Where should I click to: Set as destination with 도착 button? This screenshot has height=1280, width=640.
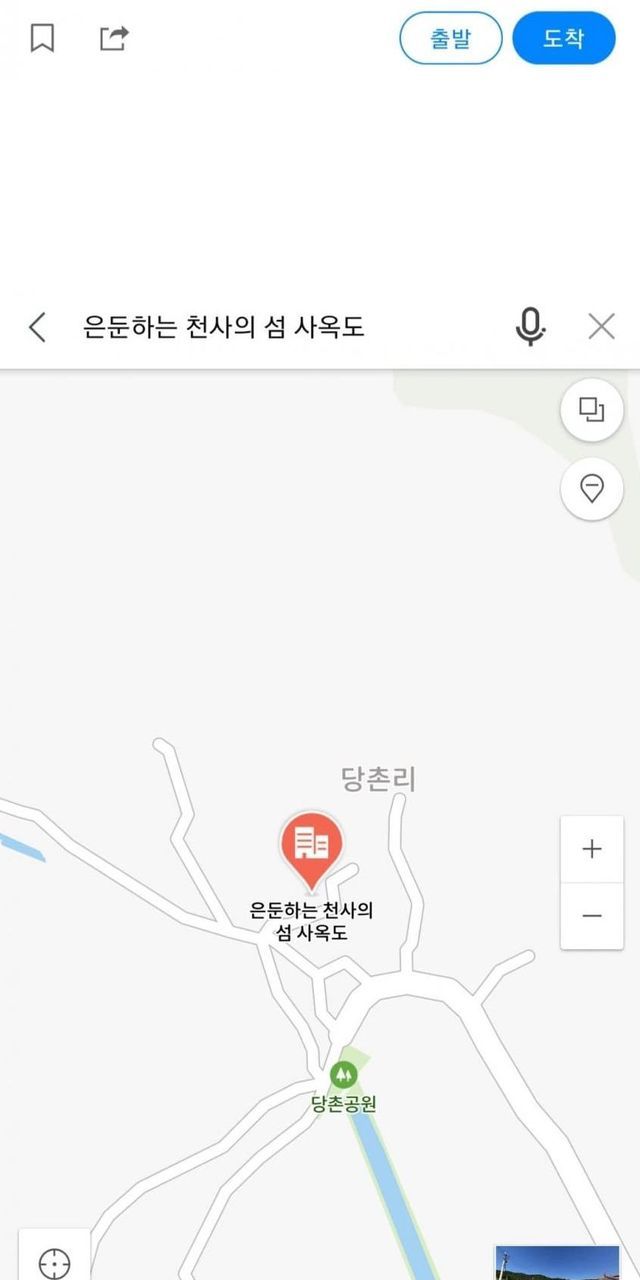coord(563,39)
